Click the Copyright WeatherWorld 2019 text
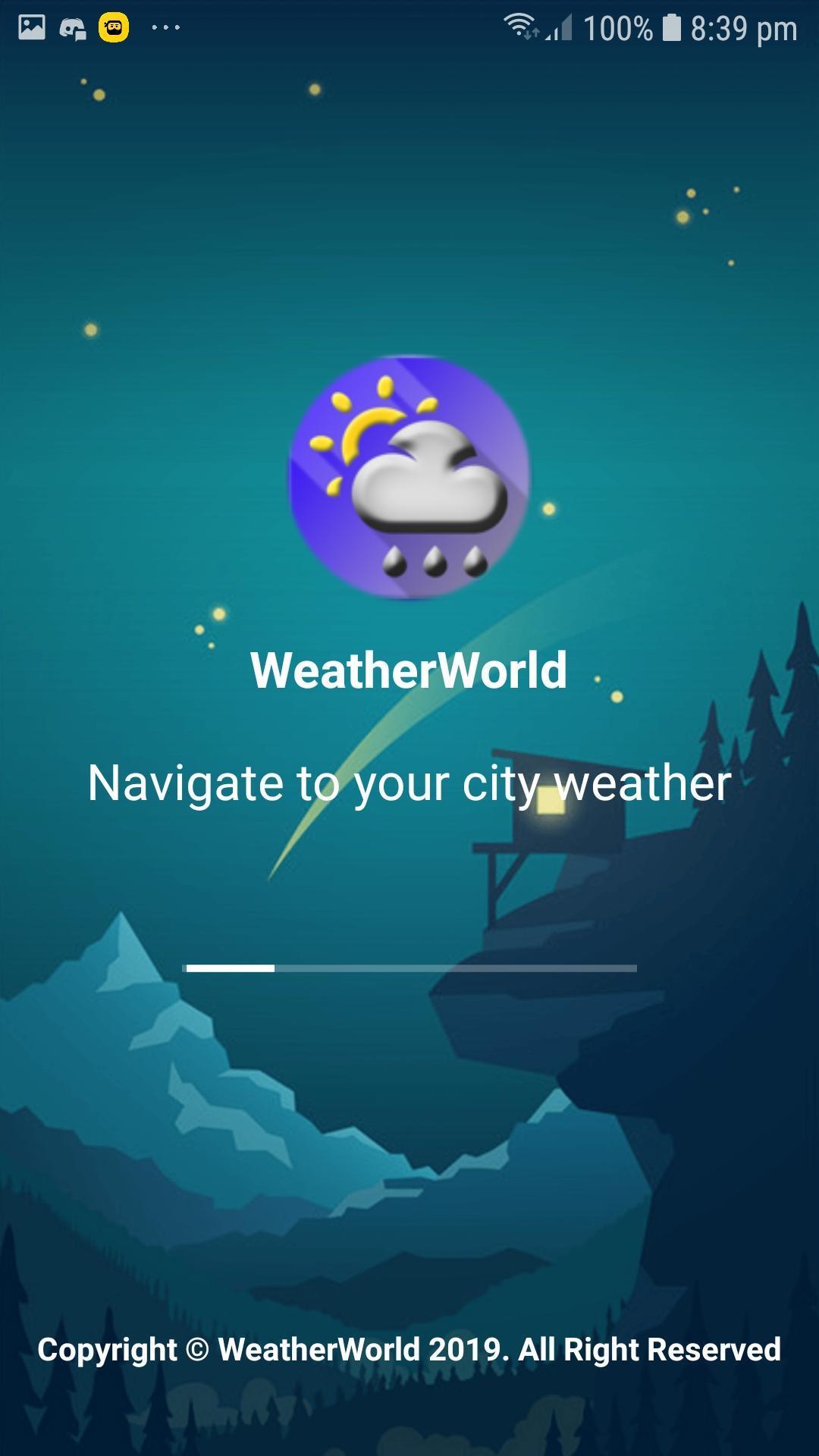Screen dimensions: 819x1456 pyautogui.click(x=409, y=1351)
